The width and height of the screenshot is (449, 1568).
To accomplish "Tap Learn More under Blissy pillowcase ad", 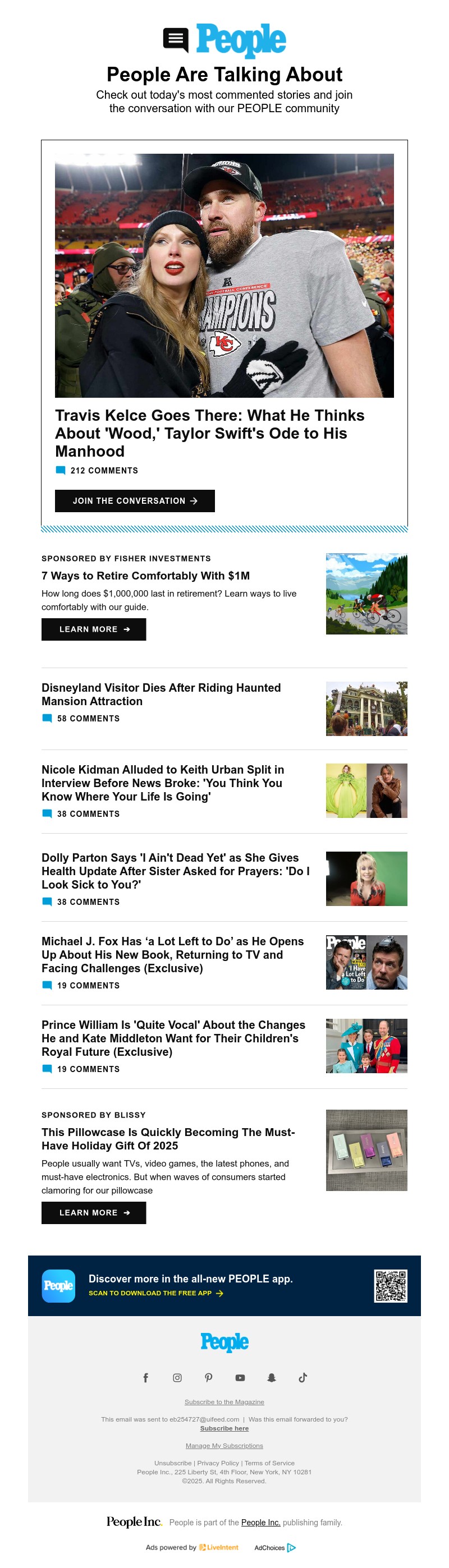I will (94, 1212).
